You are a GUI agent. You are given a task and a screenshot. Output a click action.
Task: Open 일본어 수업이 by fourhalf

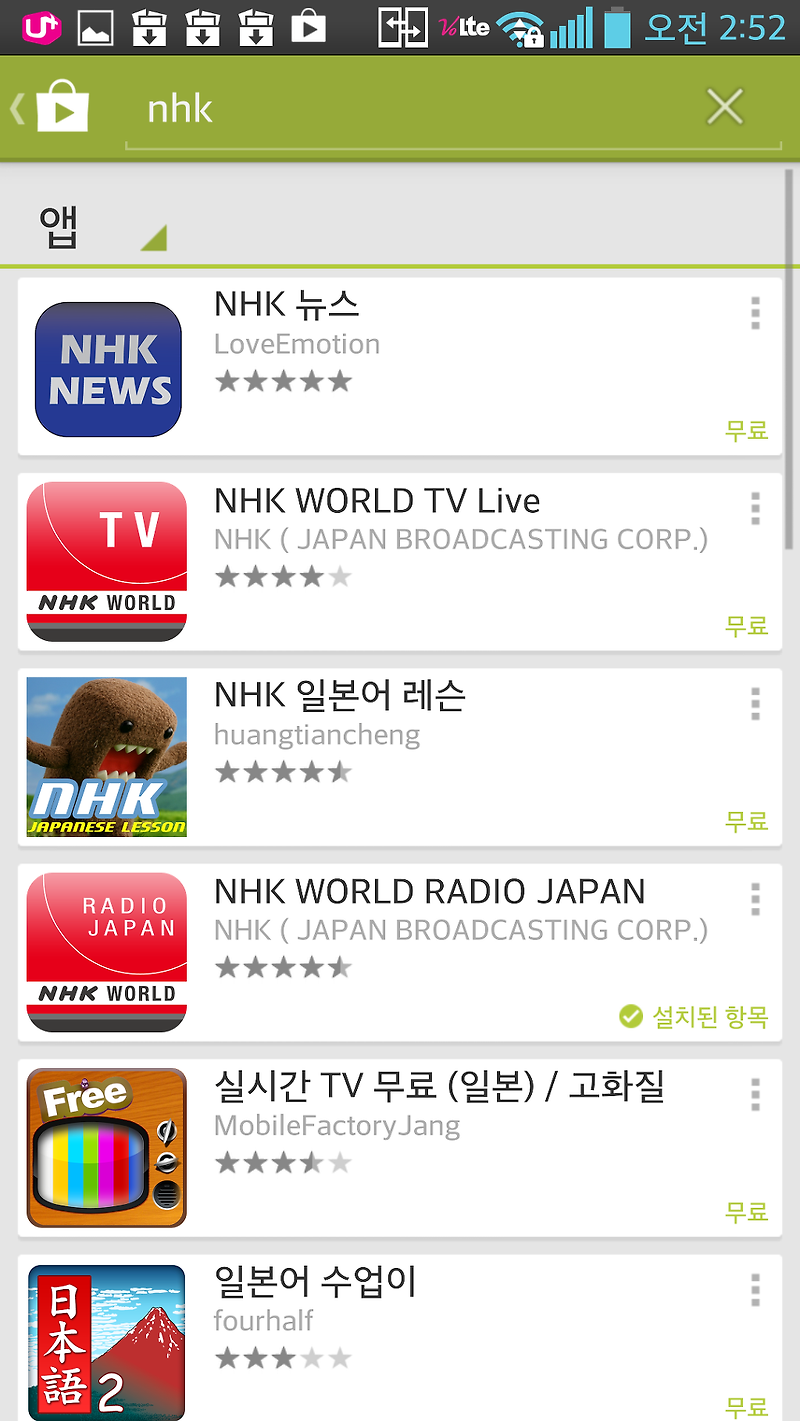pyautogui.click(x=400, y=1338)
